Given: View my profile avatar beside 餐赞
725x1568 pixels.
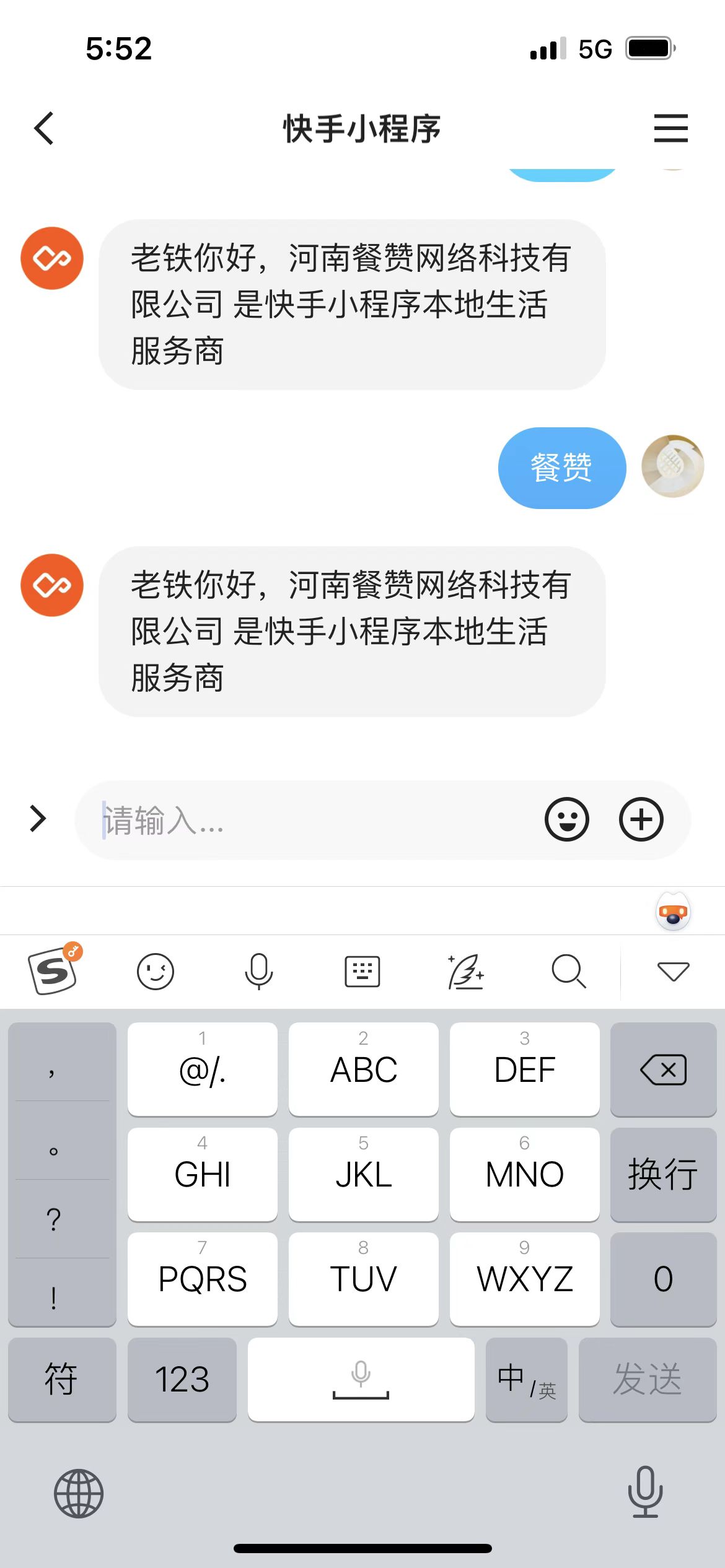Looking at the screenshot, I should tap(672, 466).
